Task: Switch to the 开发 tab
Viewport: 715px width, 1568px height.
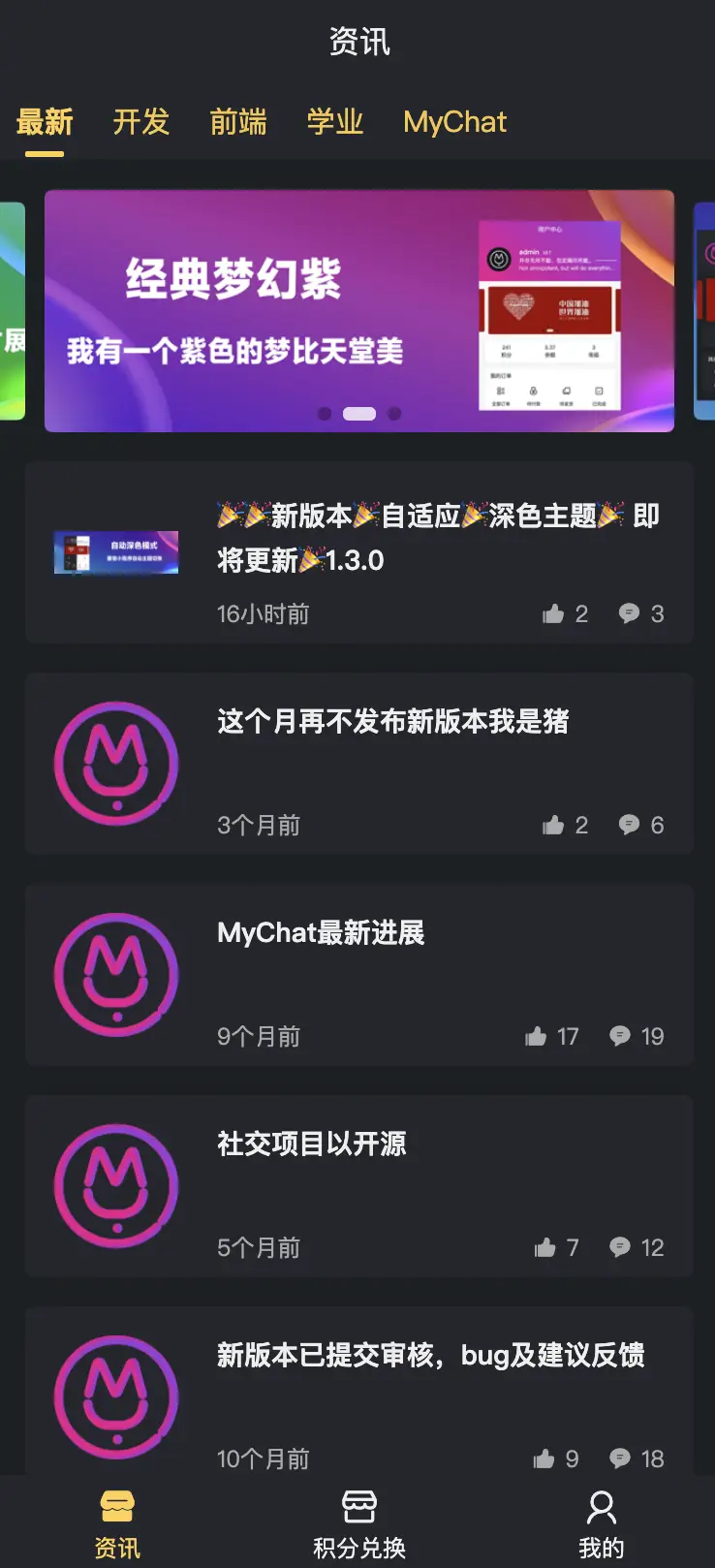Action: click(x=141, y=122)
